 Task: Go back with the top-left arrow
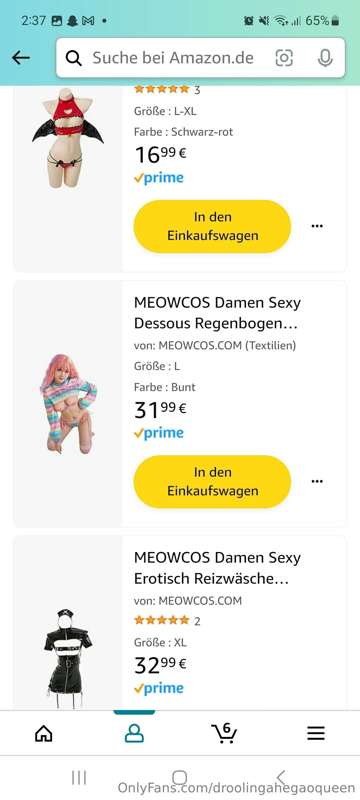click(20, 58)
